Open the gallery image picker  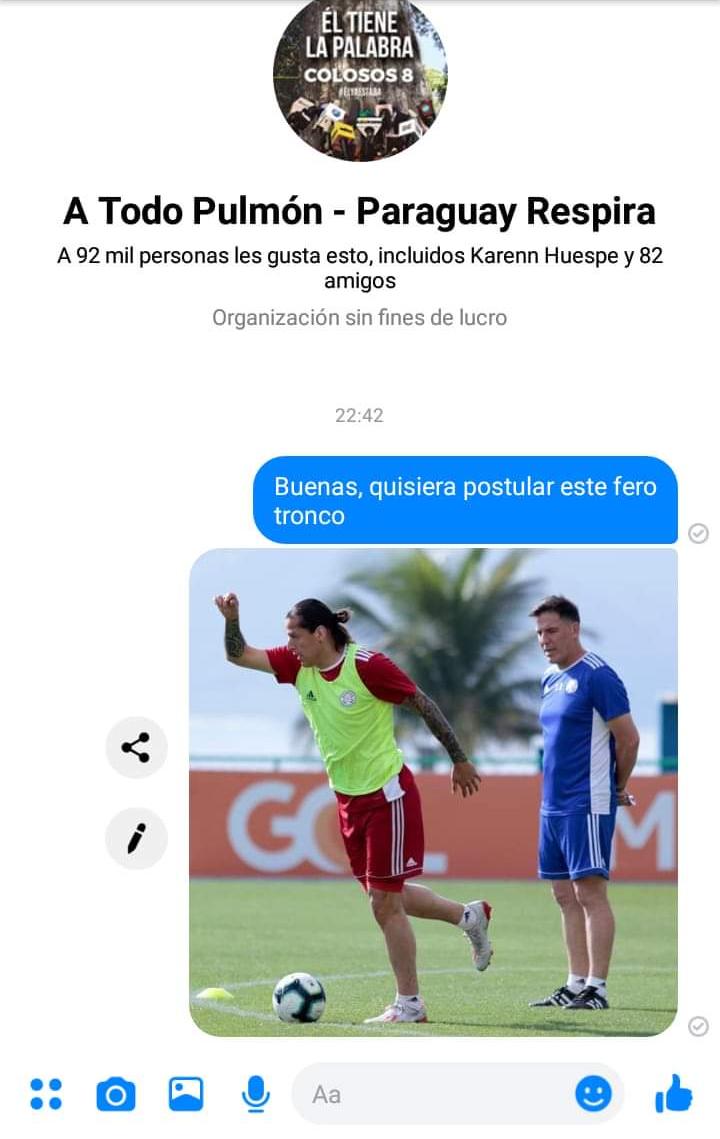186,1094
